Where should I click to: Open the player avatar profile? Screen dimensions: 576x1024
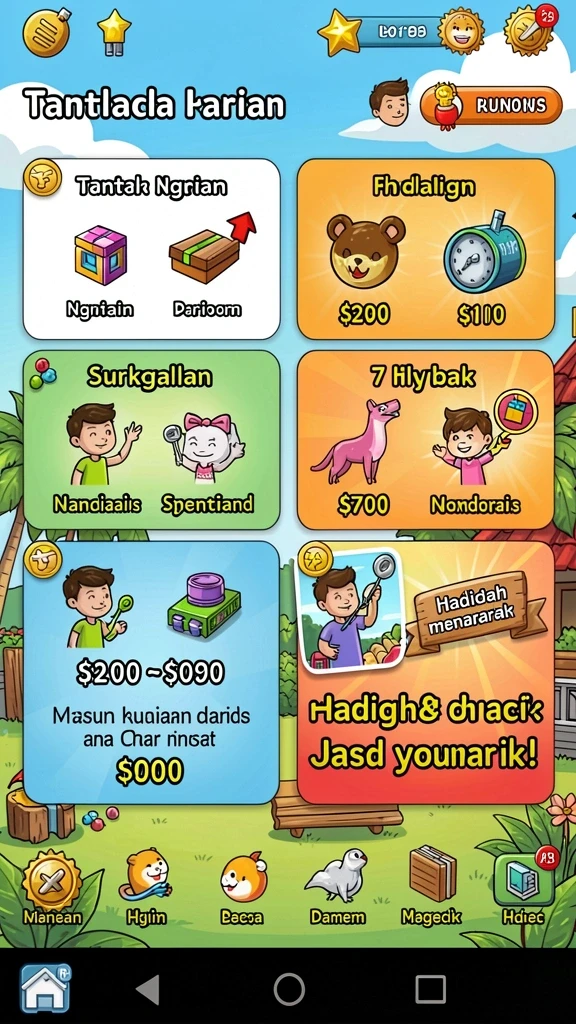coord(390,103)
